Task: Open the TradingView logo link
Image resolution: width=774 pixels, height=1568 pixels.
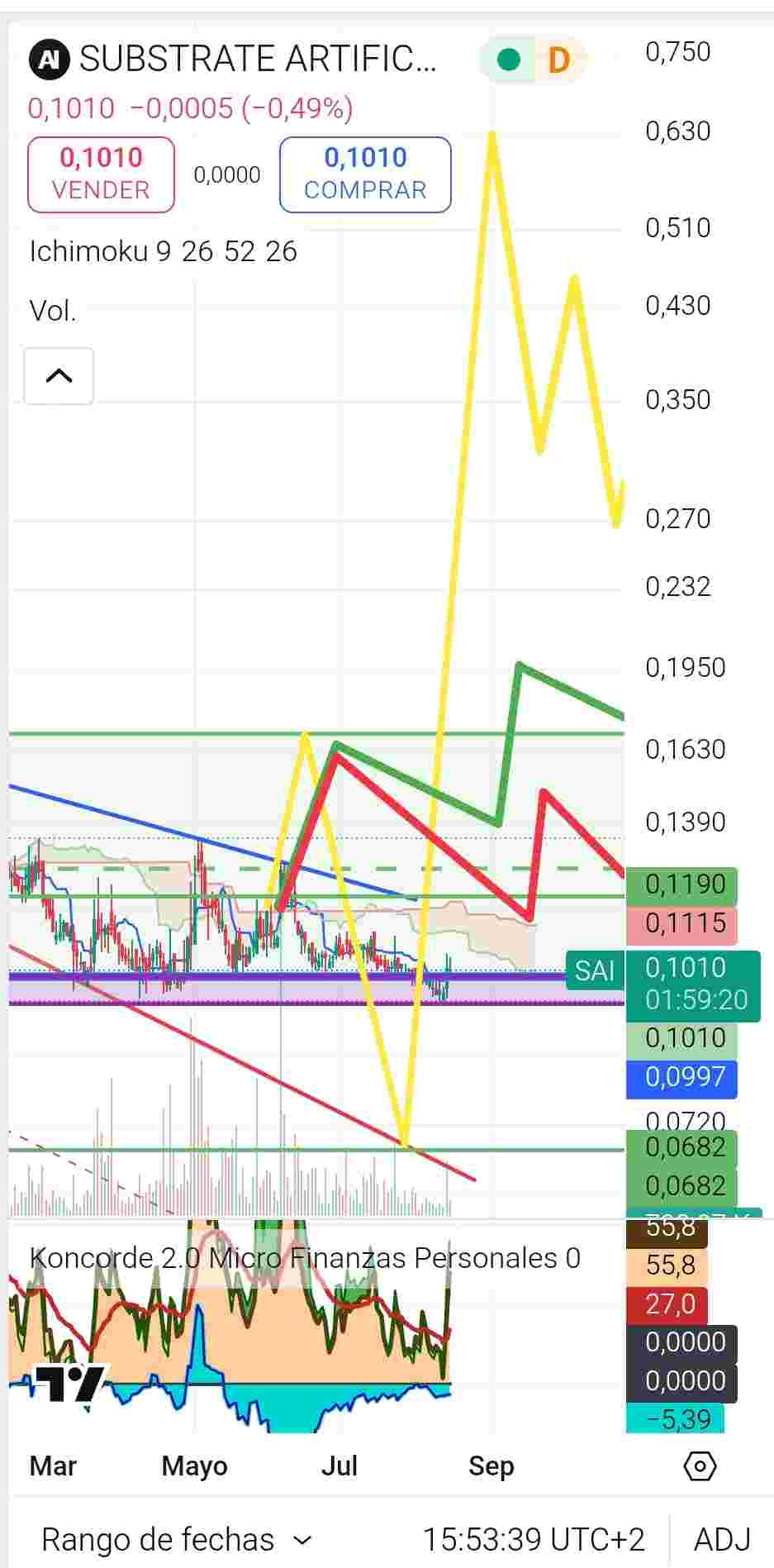Action: coord(70,1383)
